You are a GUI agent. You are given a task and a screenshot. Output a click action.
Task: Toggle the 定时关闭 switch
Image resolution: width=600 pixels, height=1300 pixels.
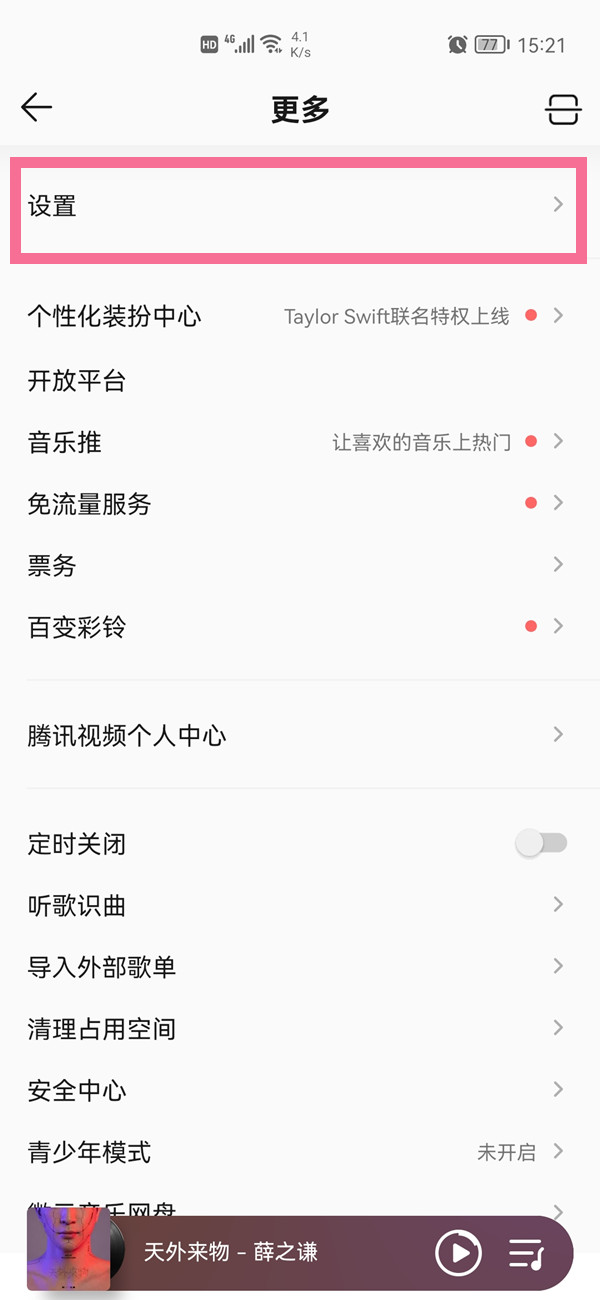point(541,844)
